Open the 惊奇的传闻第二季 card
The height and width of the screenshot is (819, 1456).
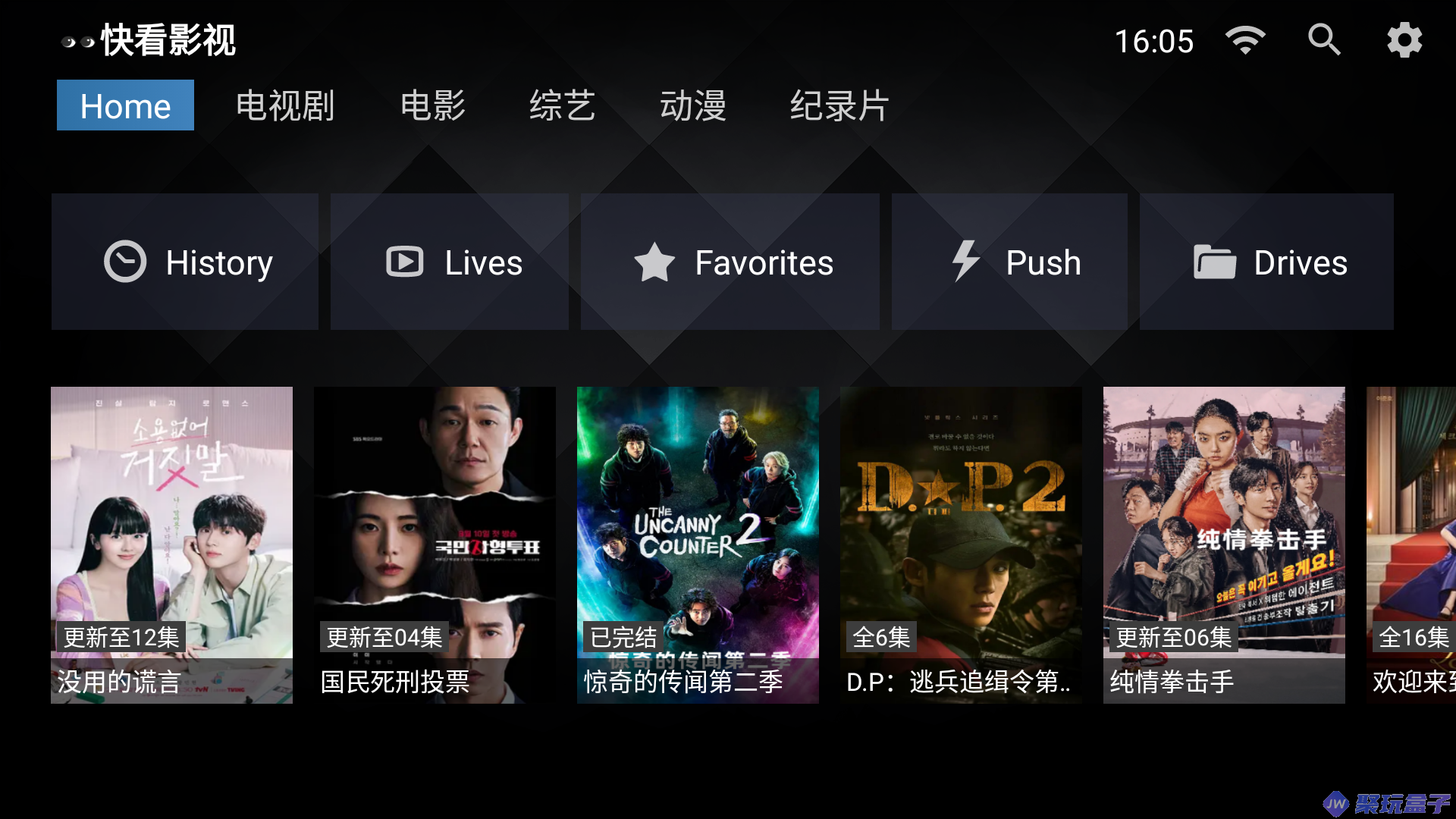(698, 544)
